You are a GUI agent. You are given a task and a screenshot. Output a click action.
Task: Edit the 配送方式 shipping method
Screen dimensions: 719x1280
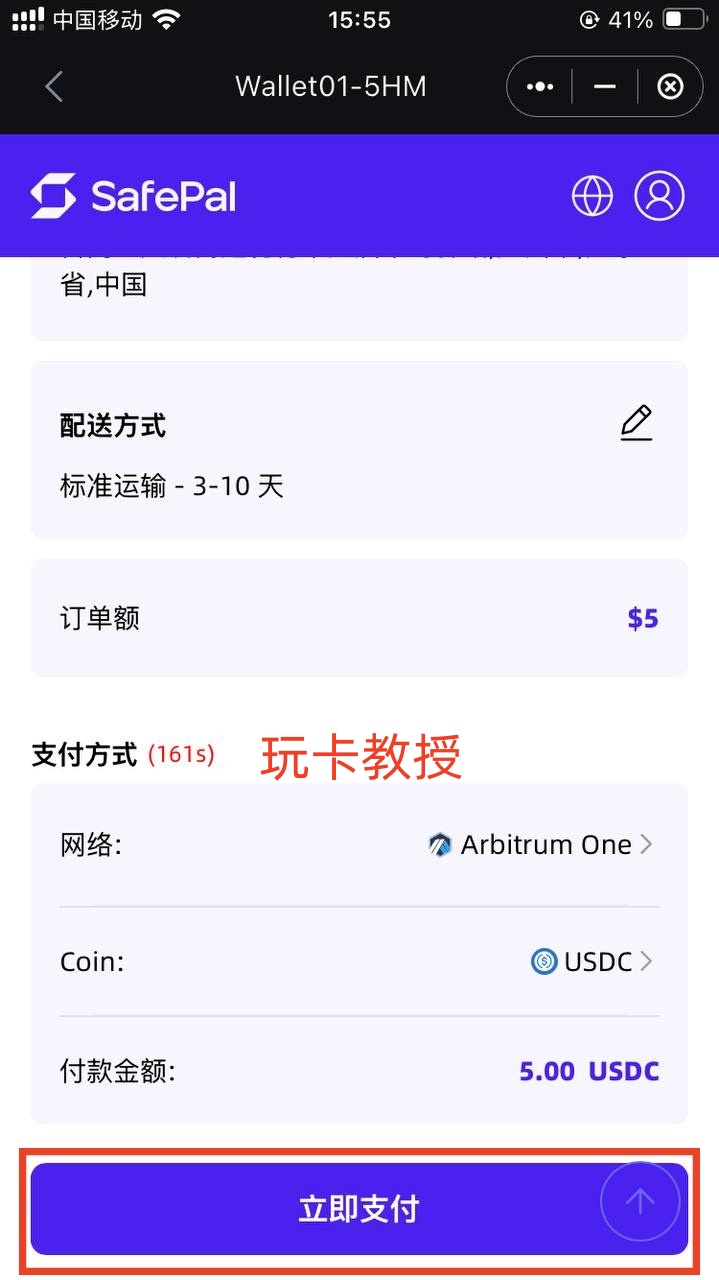[636, 424]
